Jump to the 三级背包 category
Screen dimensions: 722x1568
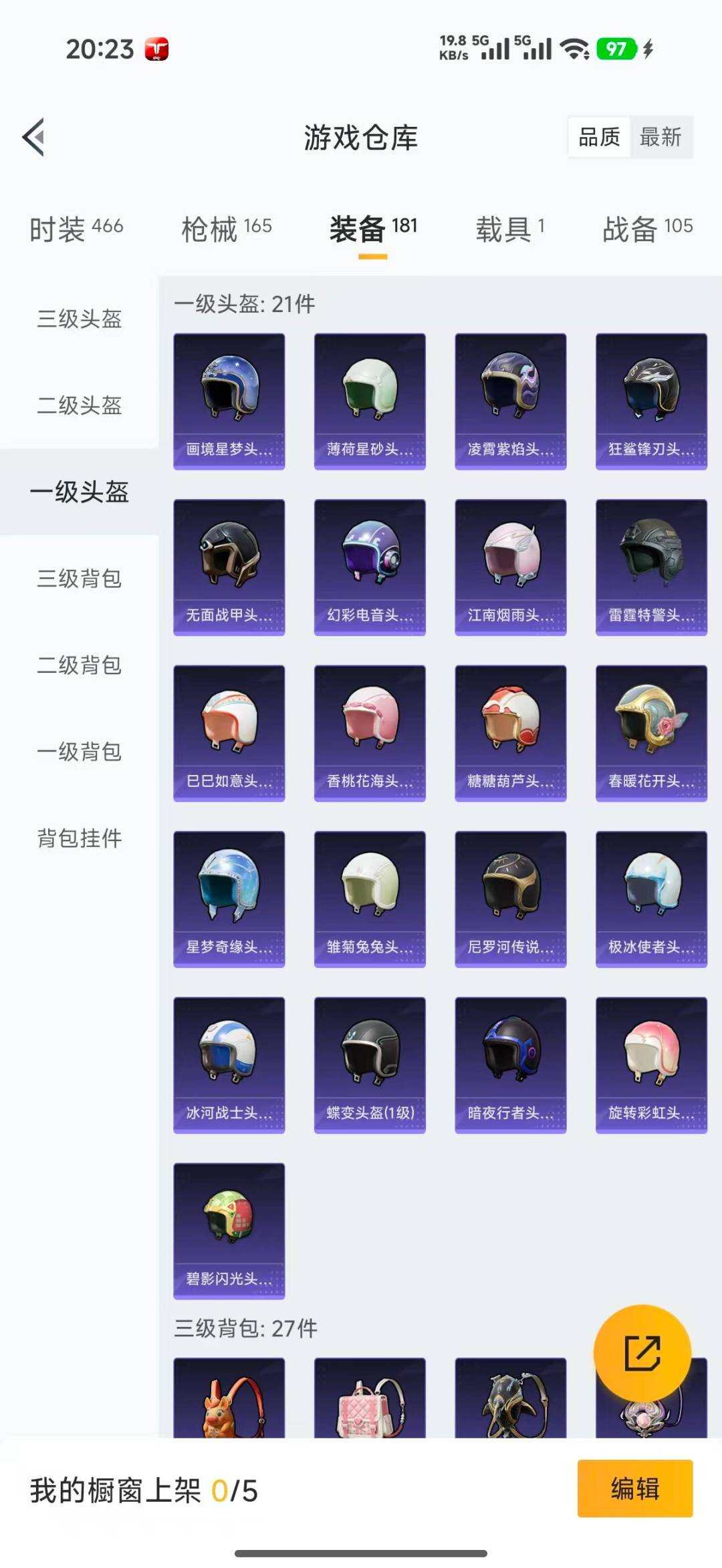point(79,578)
